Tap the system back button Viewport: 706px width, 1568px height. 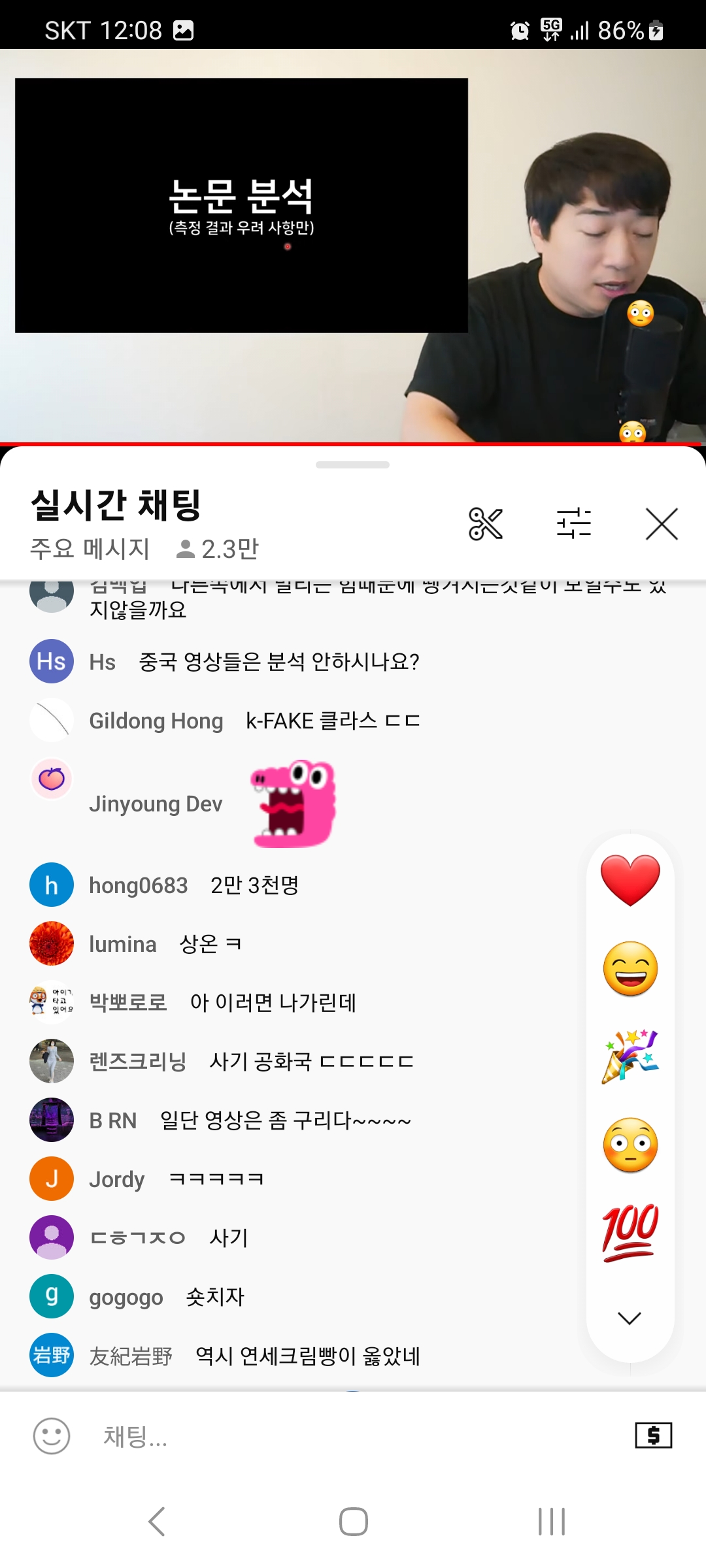[156, 1522]
